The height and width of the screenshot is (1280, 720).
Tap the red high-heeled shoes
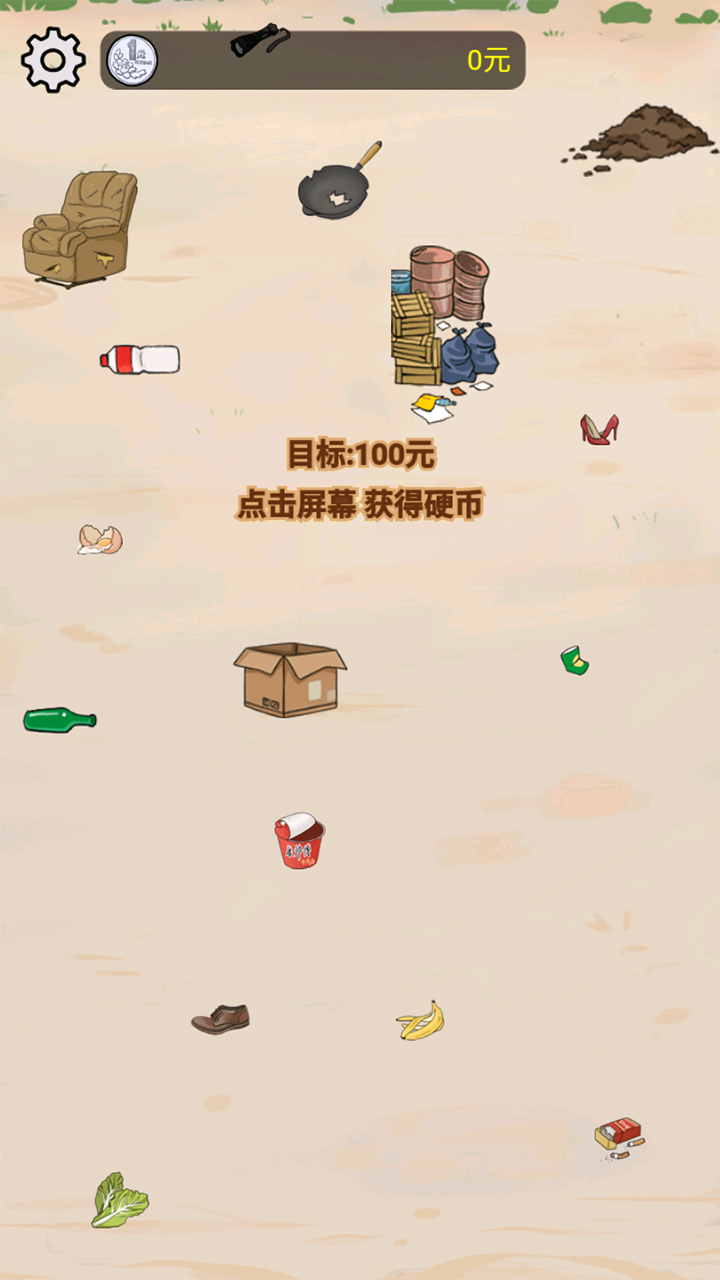599,430
